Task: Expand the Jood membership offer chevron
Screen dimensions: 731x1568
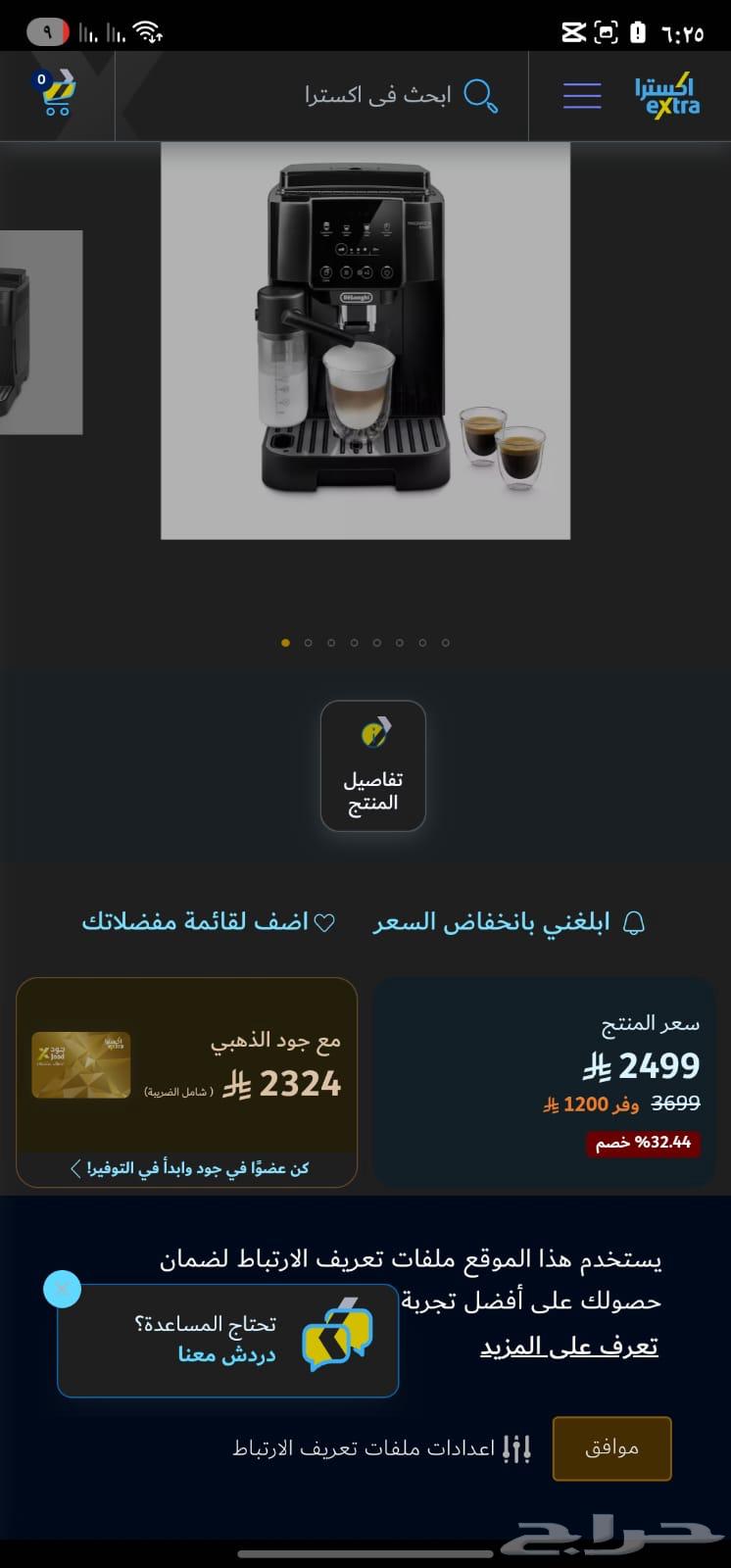Action: pyautogui.click(x=73, y=1167)
